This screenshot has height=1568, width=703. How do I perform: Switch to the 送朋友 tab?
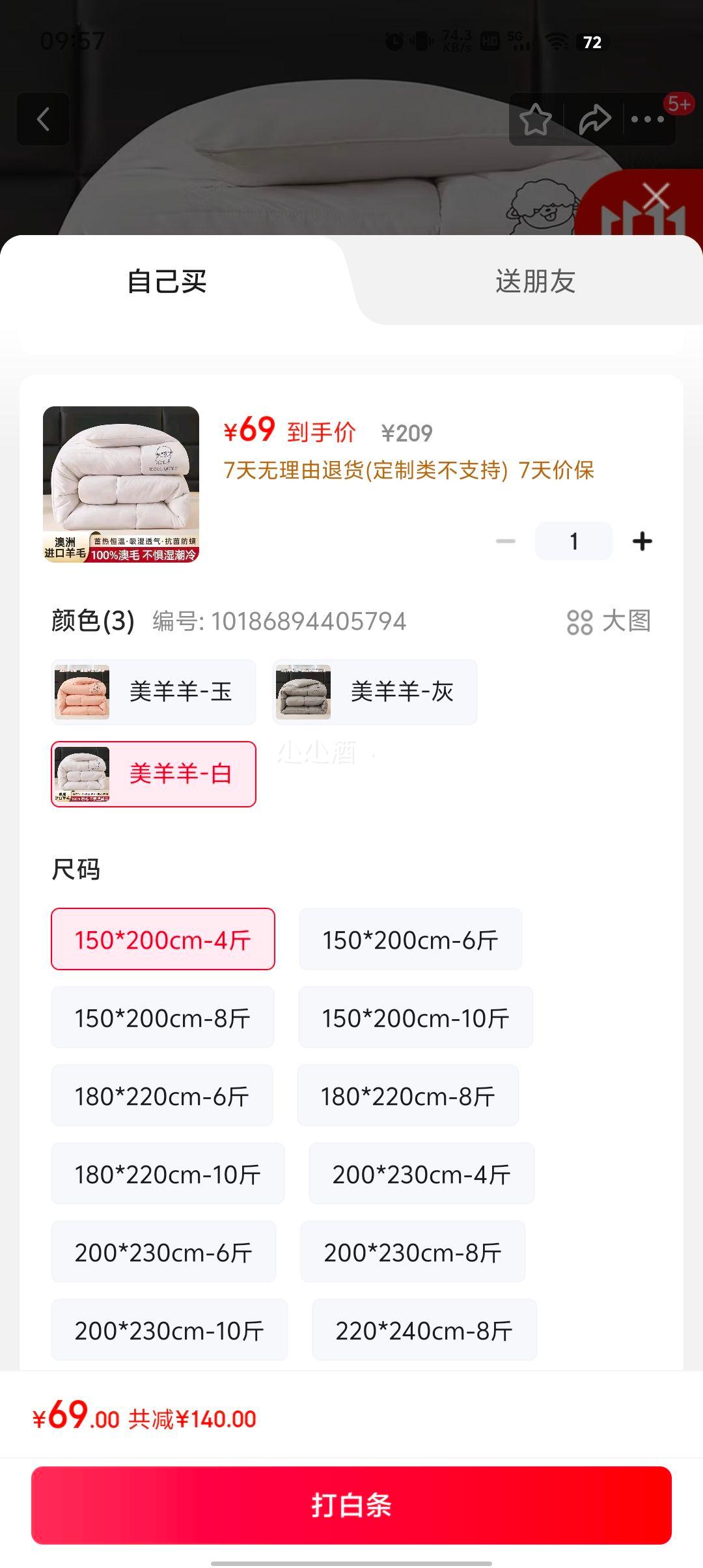[535, 282]
